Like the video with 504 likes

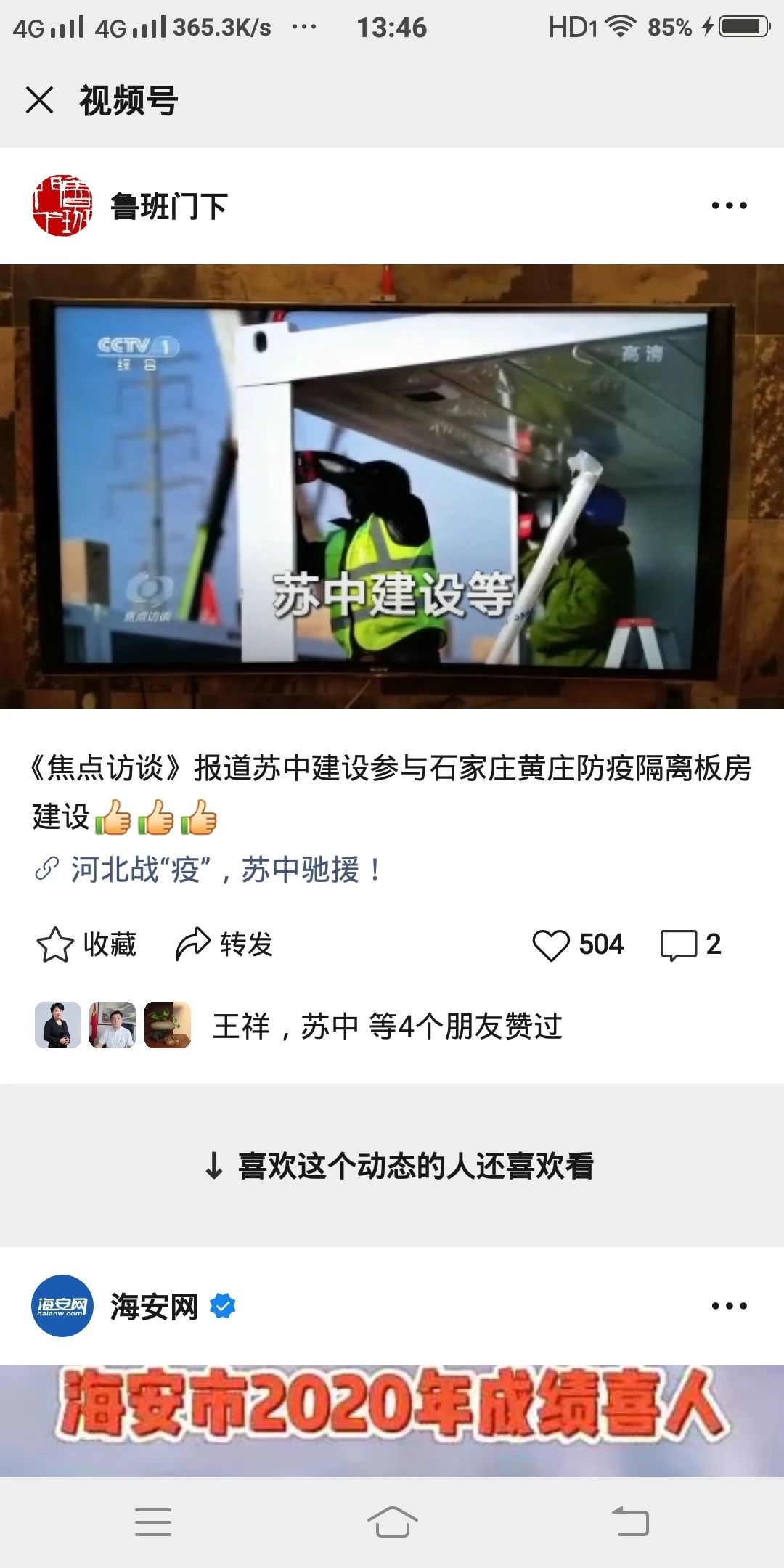(552, 945)
